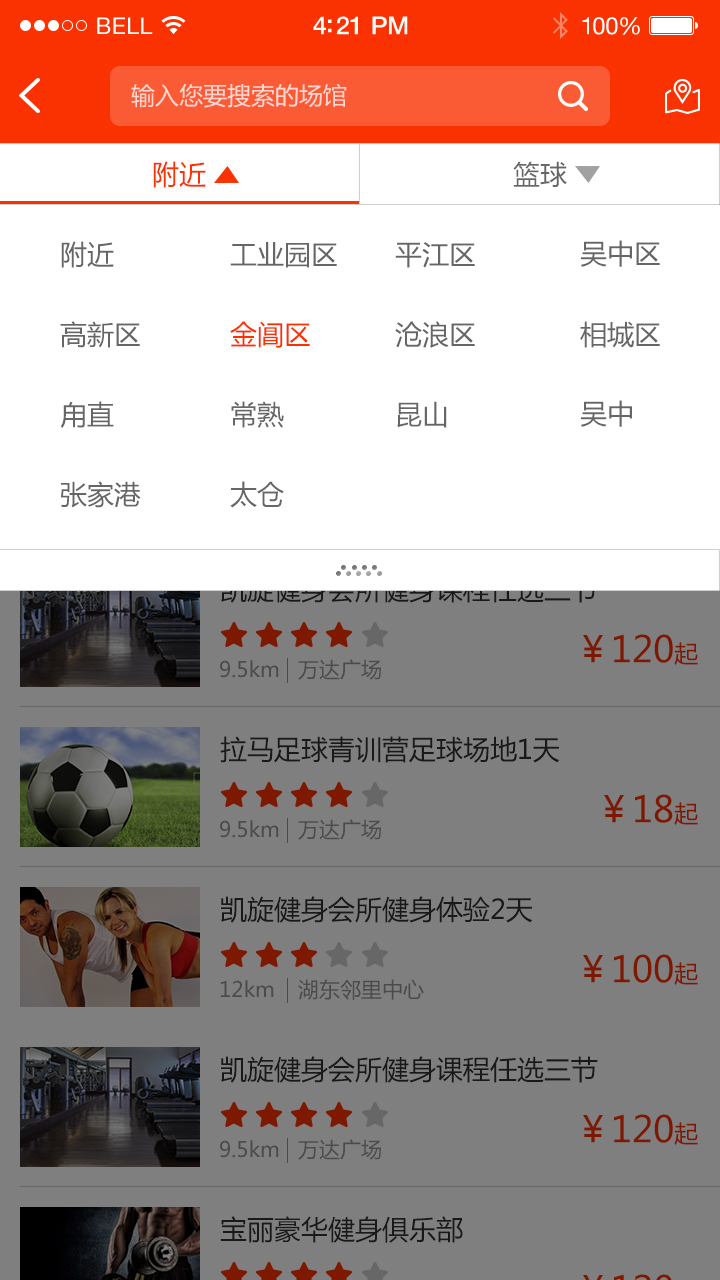Select 附近 in the area list
720x1280 pixels.
[x=87, y=255]
